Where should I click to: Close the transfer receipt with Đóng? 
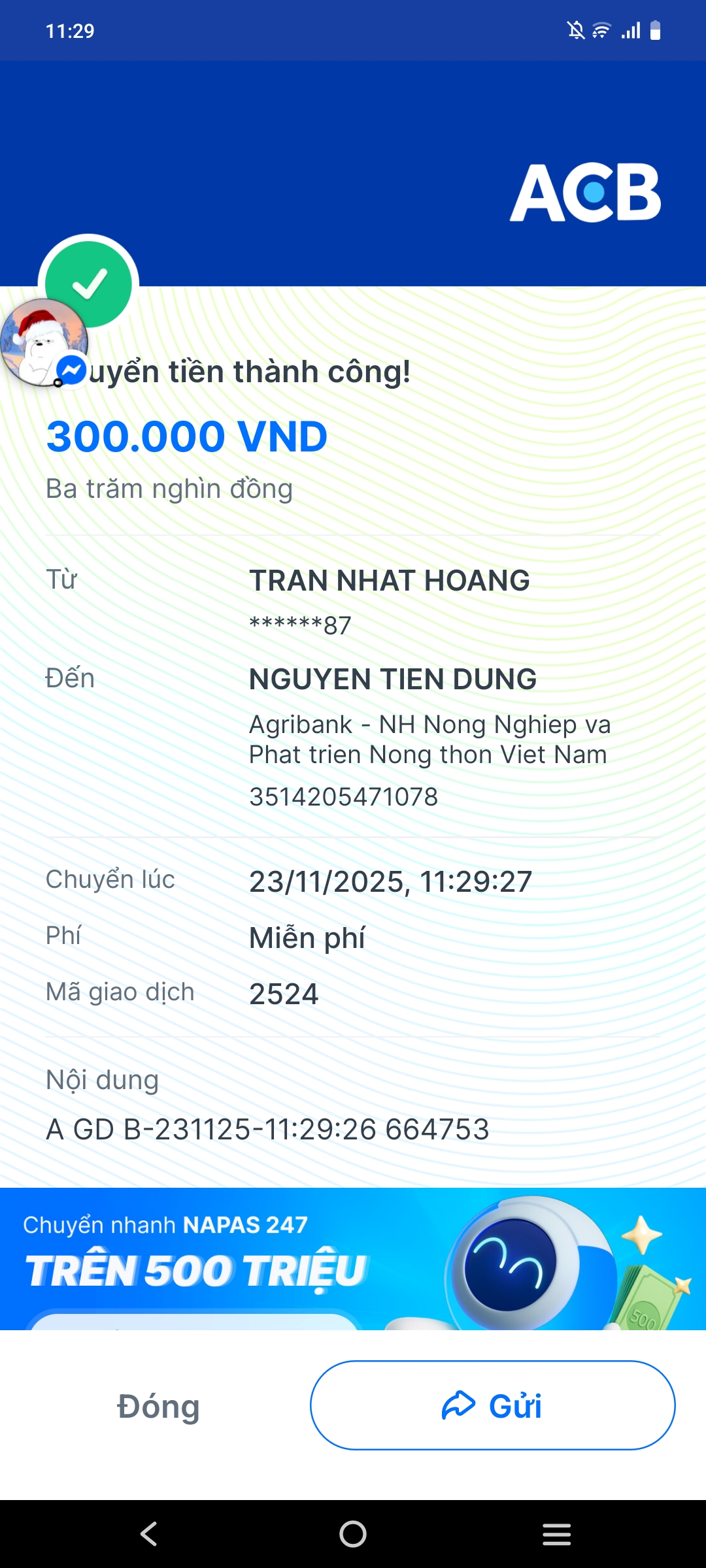point(158,1406)
